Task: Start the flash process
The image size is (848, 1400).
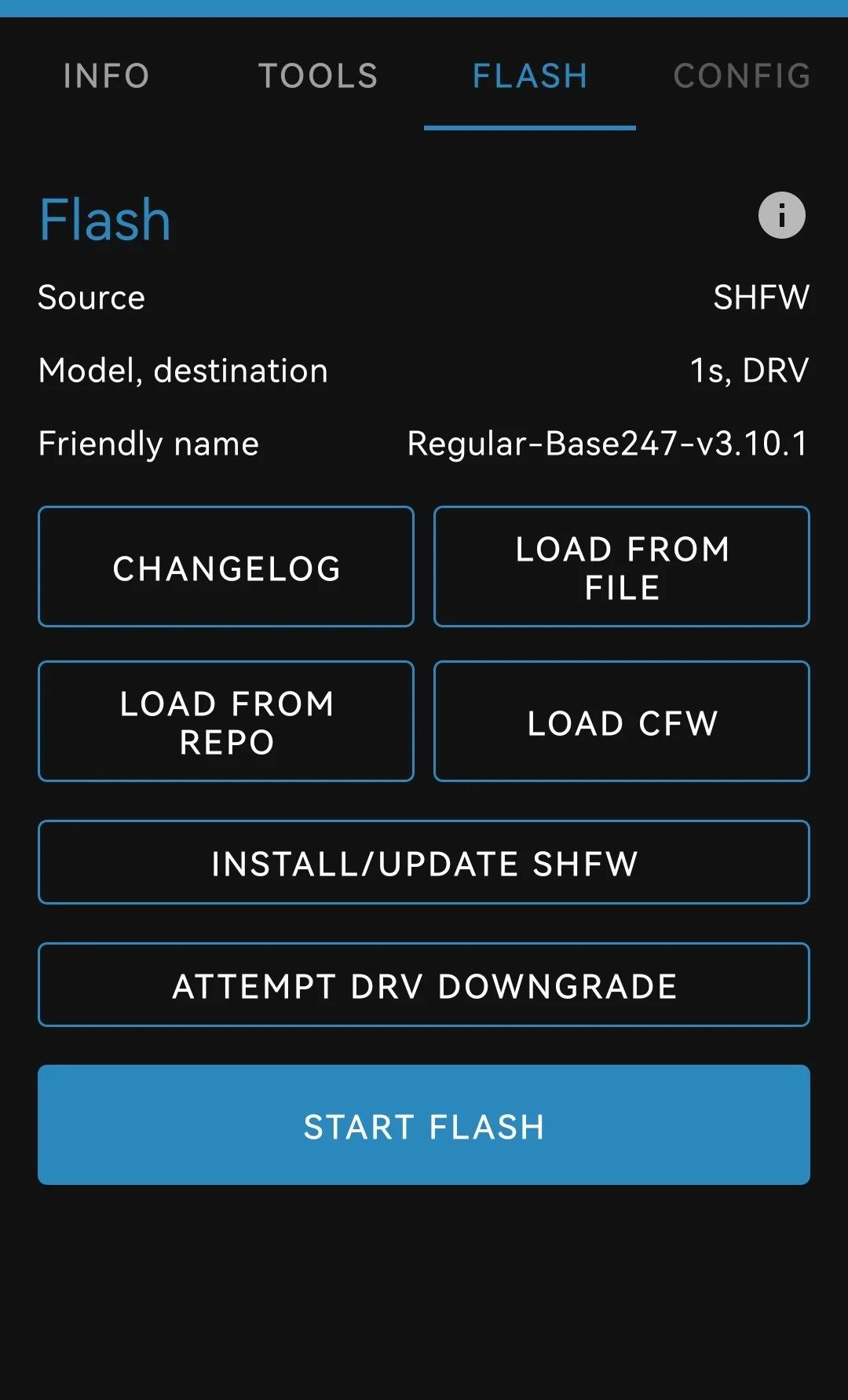Action: tap(424, 1125)
